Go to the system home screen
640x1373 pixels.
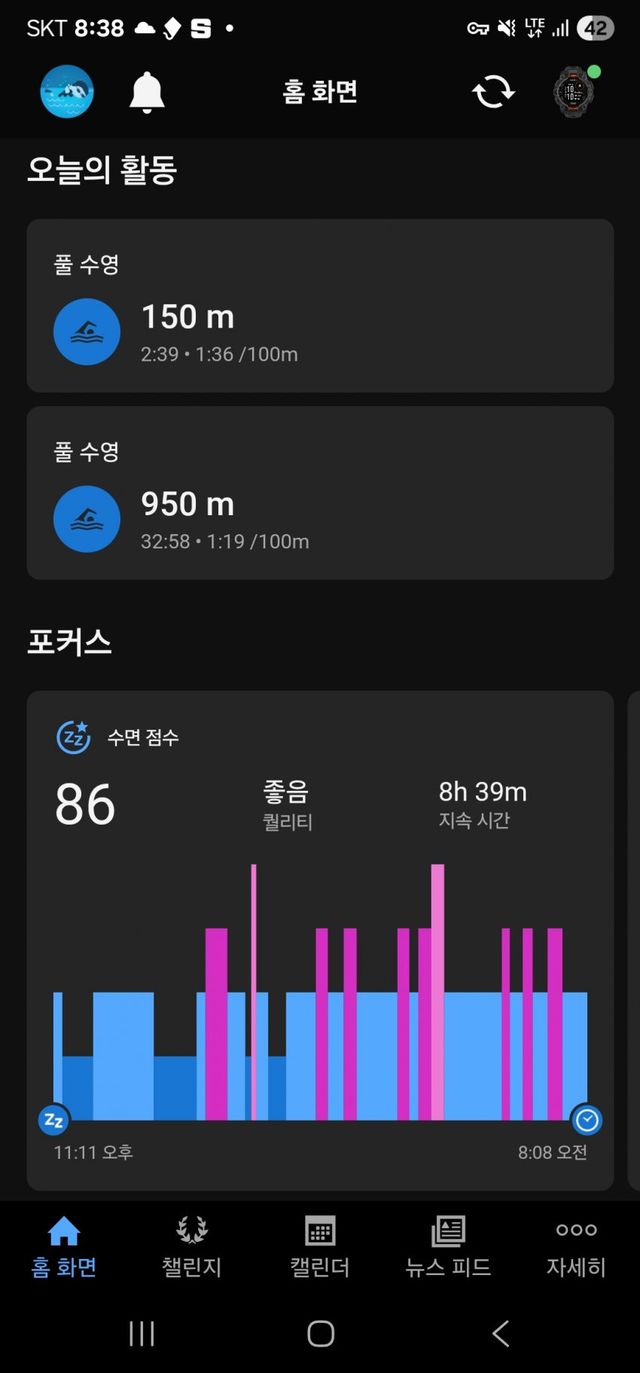(320, 1333)
